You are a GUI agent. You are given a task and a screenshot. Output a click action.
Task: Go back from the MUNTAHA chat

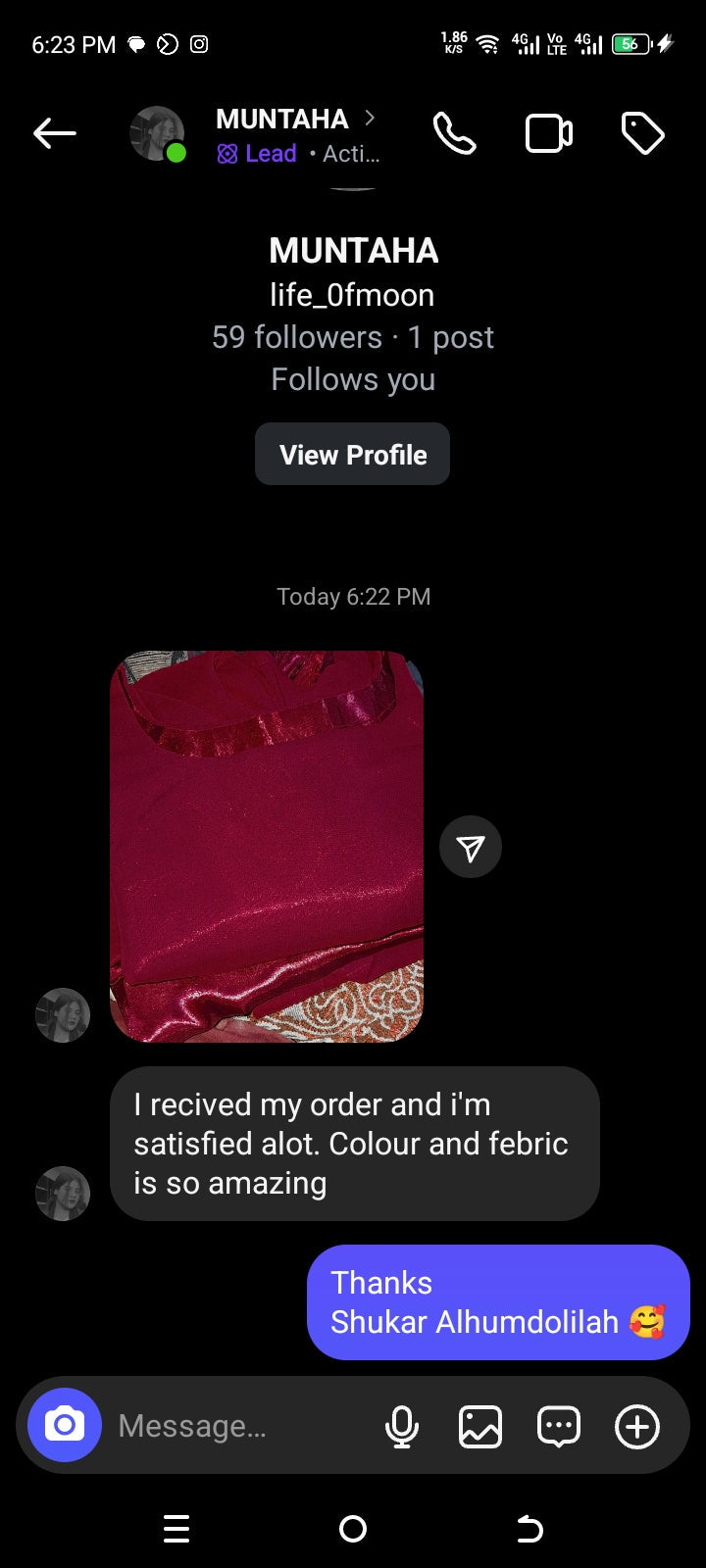54,133
